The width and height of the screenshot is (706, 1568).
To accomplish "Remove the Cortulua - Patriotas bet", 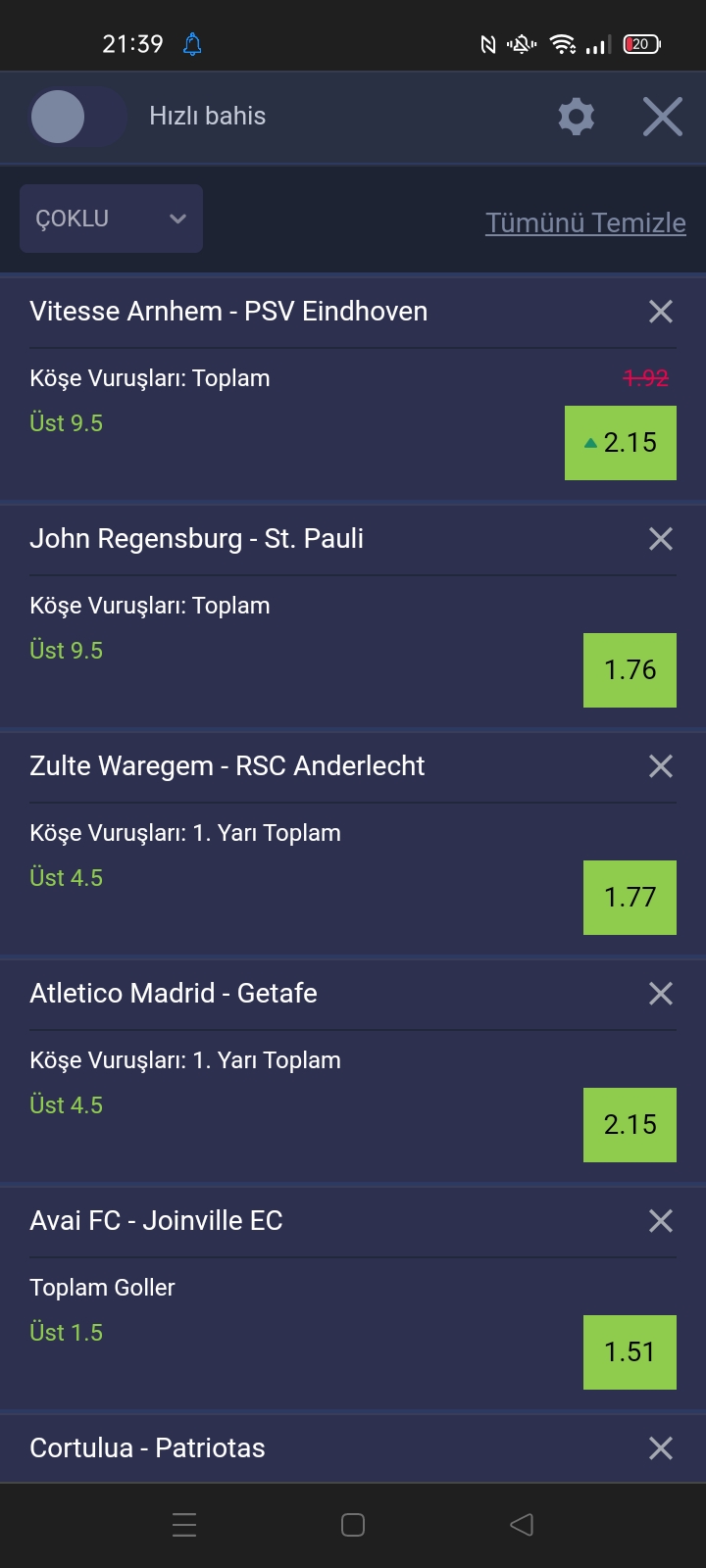I will (661, 1448).
